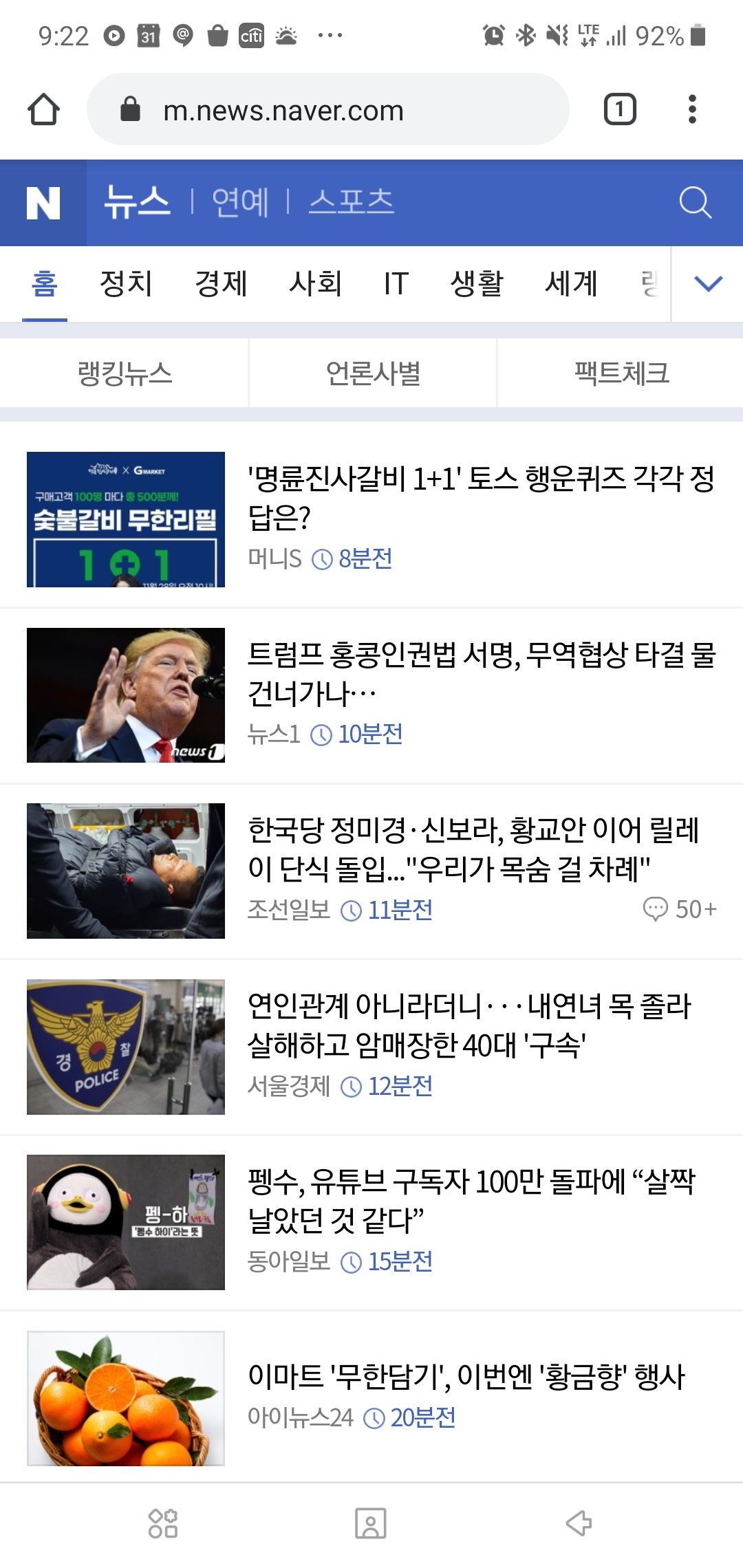The width and height of the screenshot is (743, 1568).
Task: Switch to the 스포츠 section
Action: (x=351, y=203)
